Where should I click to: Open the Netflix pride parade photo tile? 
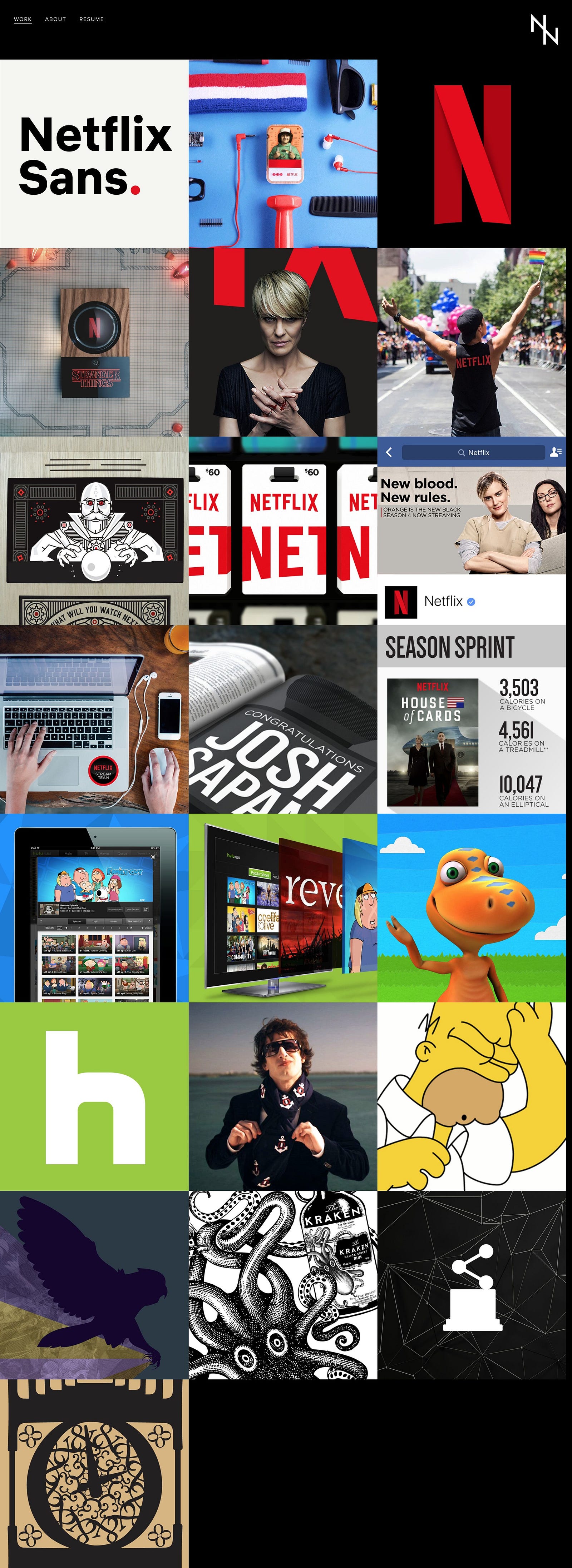click(472, 342)
